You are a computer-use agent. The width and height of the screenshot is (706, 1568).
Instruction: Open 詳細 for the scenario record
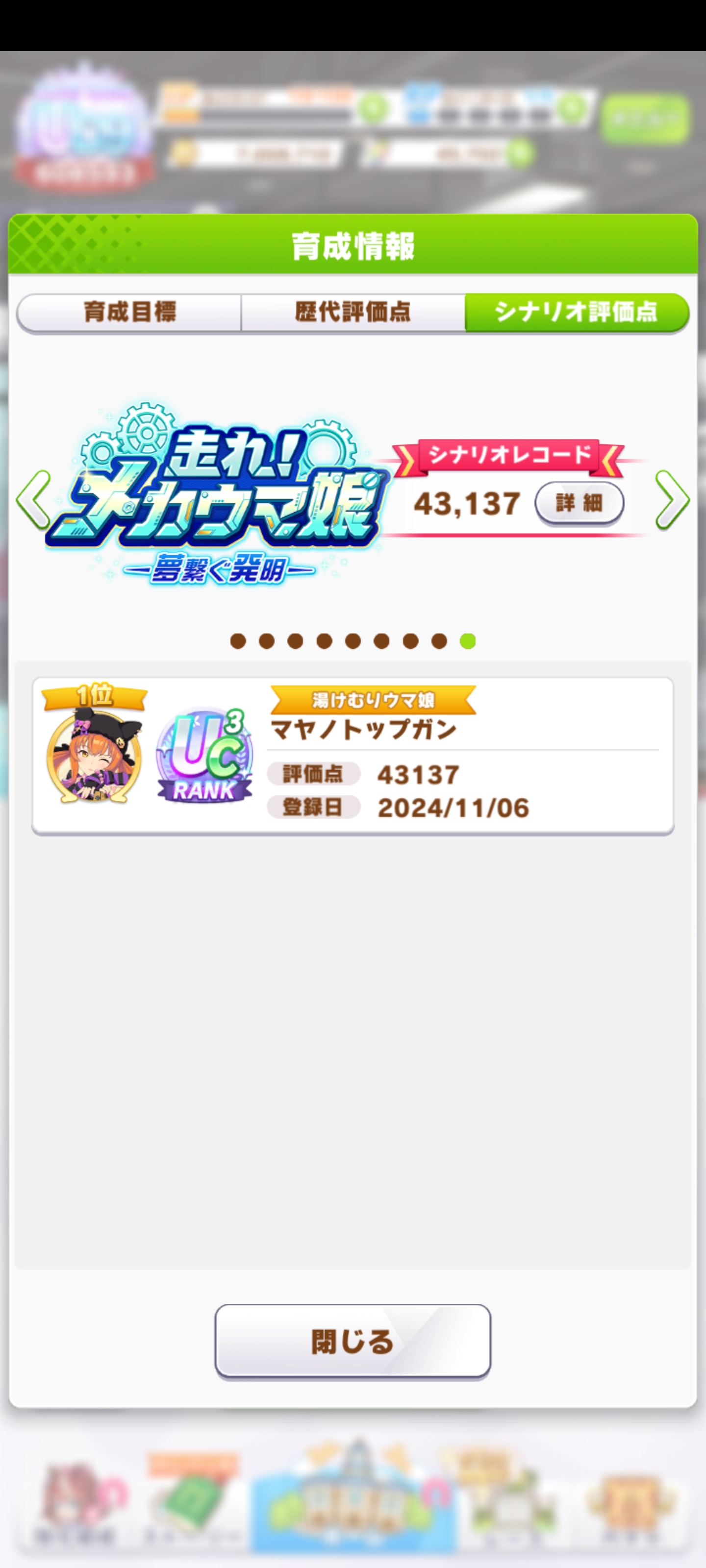coord(579,503)
